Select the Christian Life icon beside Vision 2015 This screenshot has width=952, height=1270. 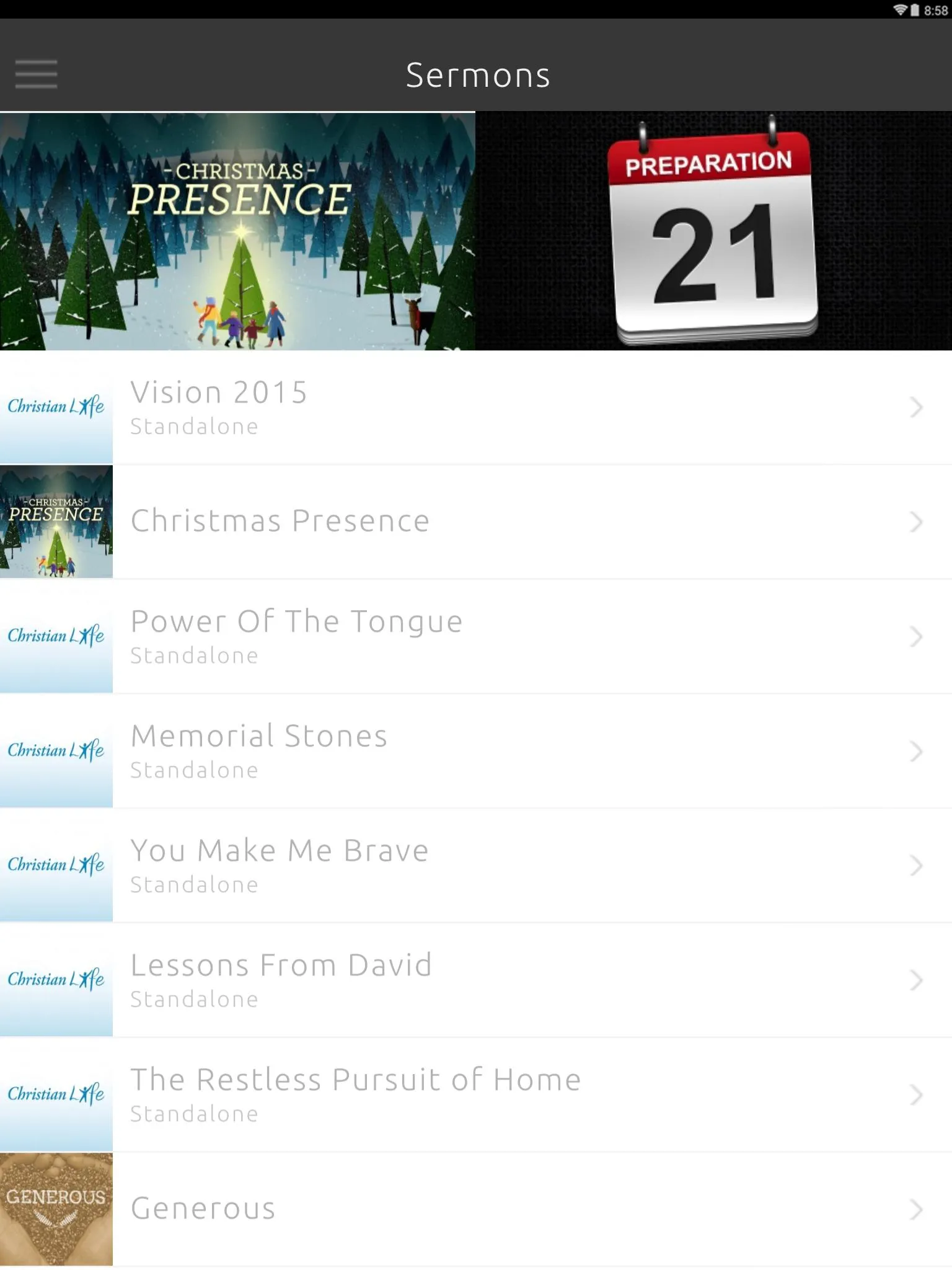[x=56, y=407]
